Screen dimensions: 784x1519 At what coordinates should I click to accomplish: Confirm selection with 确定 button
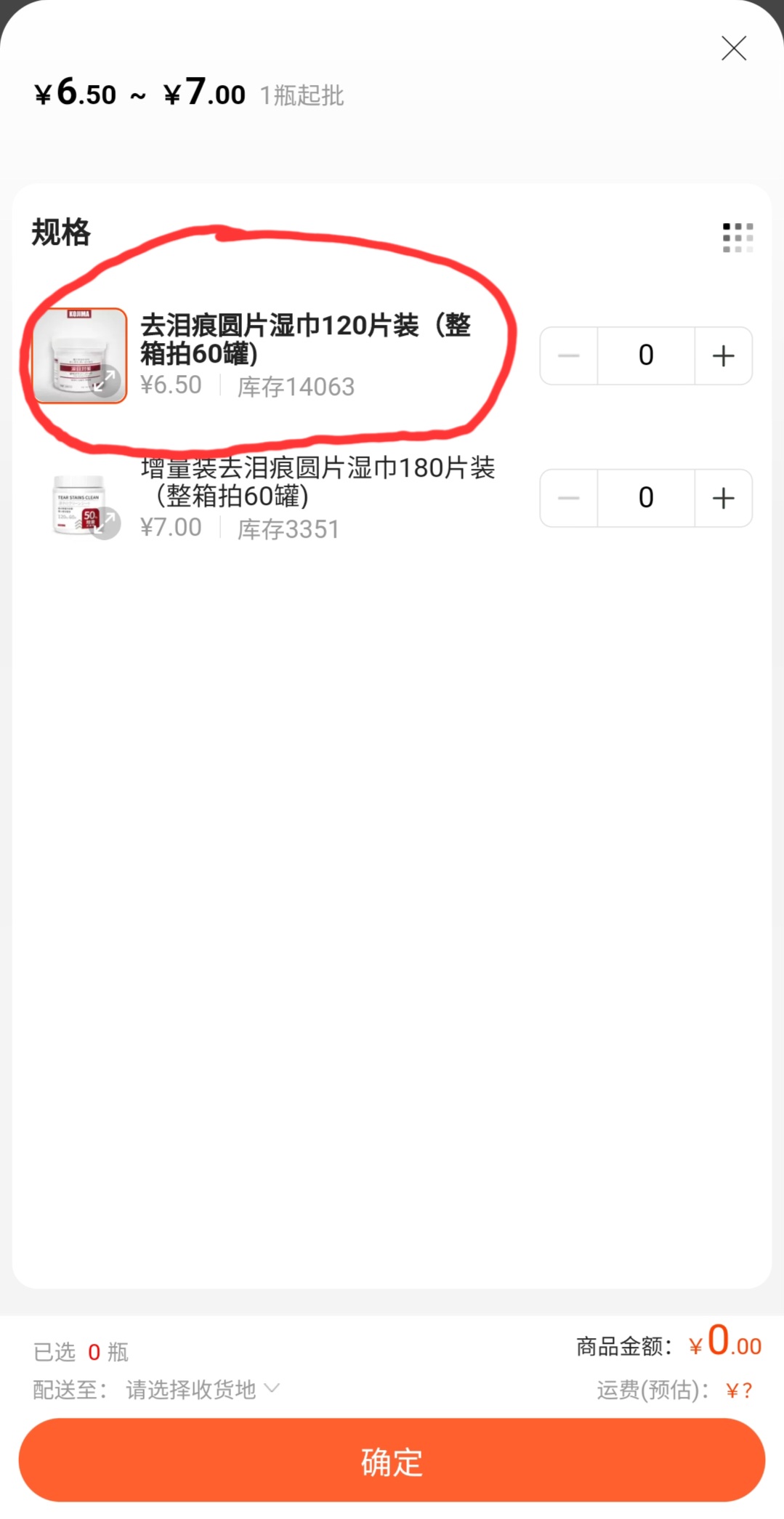[x=392, y=1461]
